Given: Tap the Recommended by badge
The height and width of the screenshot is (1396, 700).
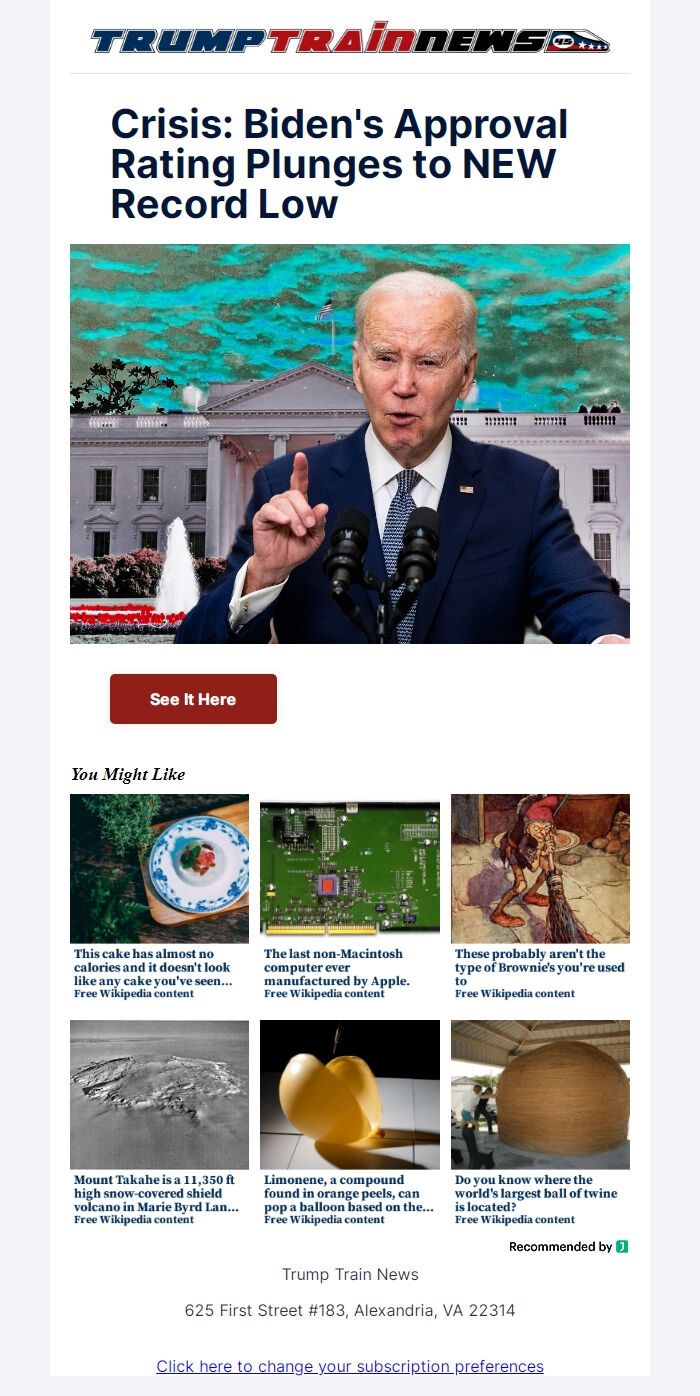Looking at the screenshot, I should [568, 1247].
